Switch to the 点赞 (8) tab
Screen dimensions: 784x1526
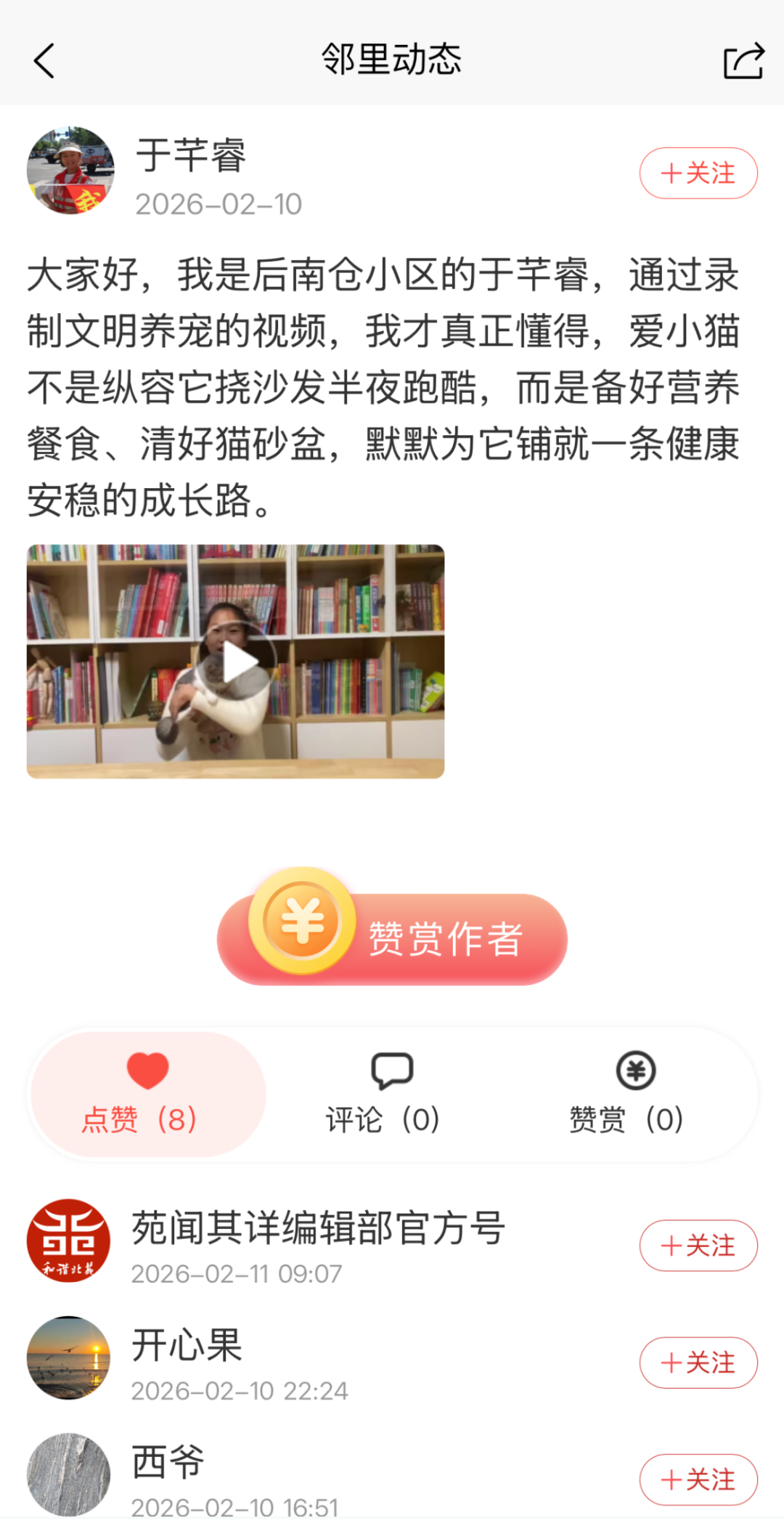pos(147,1093)
